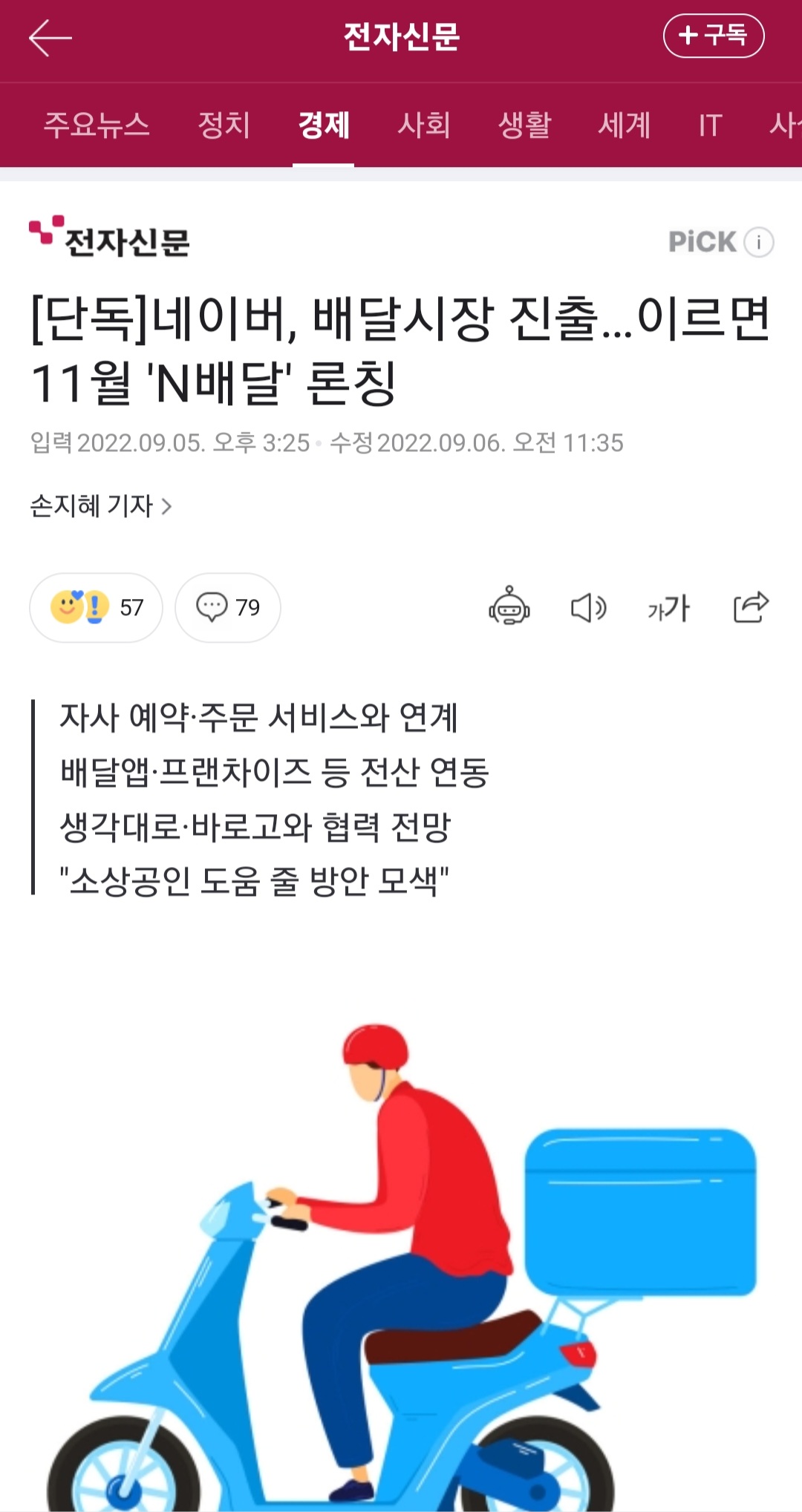This screenshot has height=1512, width=802.
Task: Listen to the article with the speaker icon
Action: (x=588, y=607)
